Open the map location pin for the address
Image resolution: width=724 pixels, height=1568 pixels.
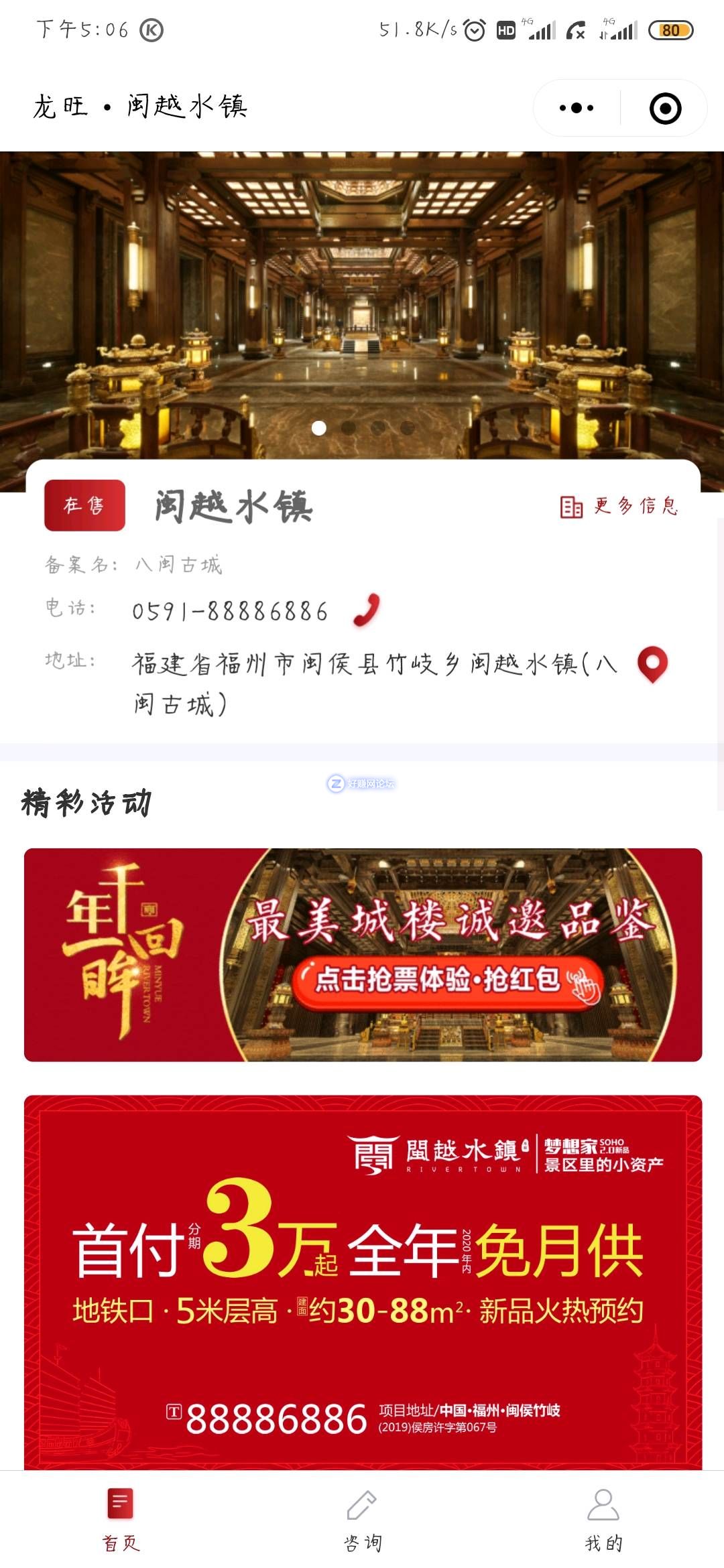[x=652, y=664]
